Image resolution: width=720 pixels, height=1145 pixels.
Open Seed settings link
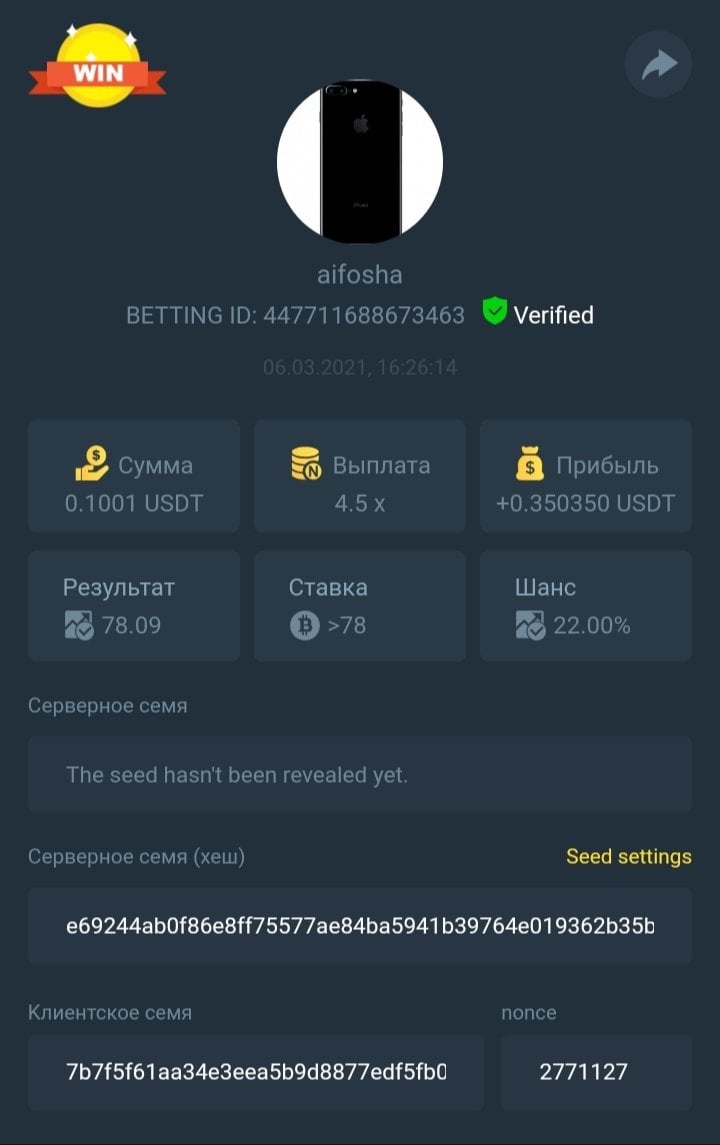click(x=628, y=857)
